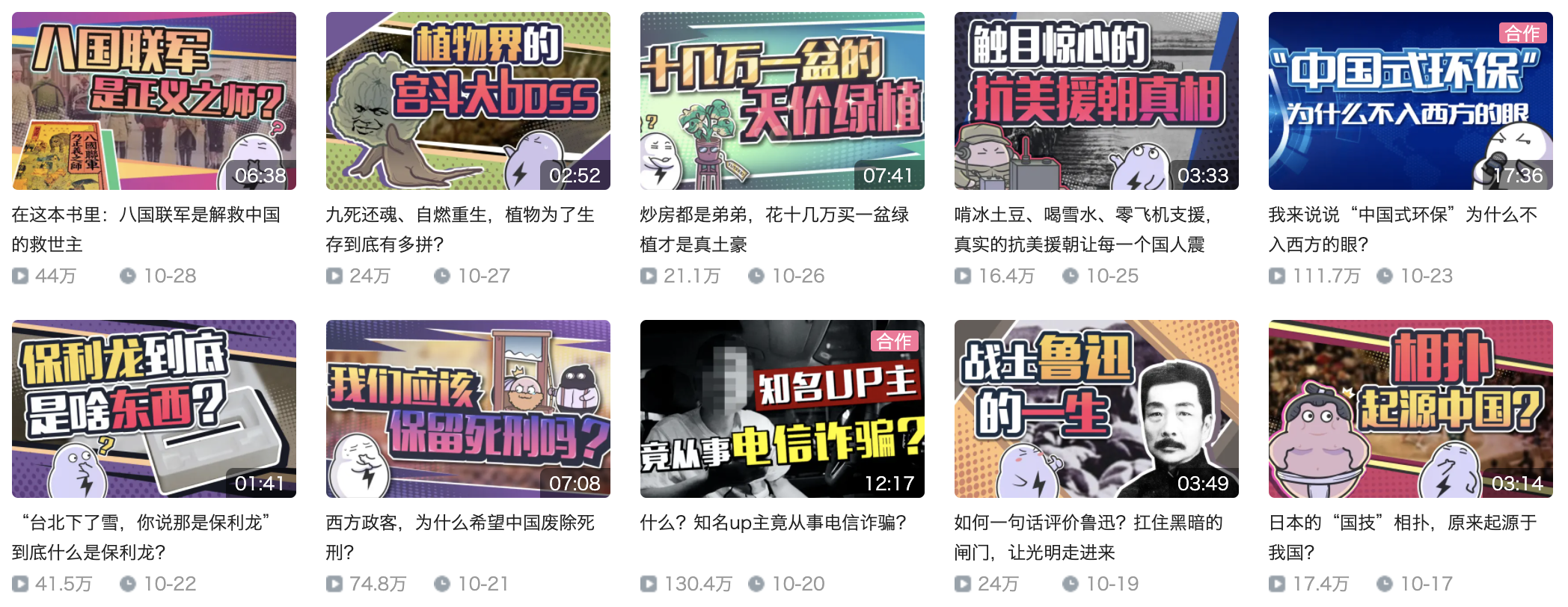This screenshot has width=1568, height=607.
Task: Open the 十几万一盆的天价绿植 video
Action: [x=782, y=101]
